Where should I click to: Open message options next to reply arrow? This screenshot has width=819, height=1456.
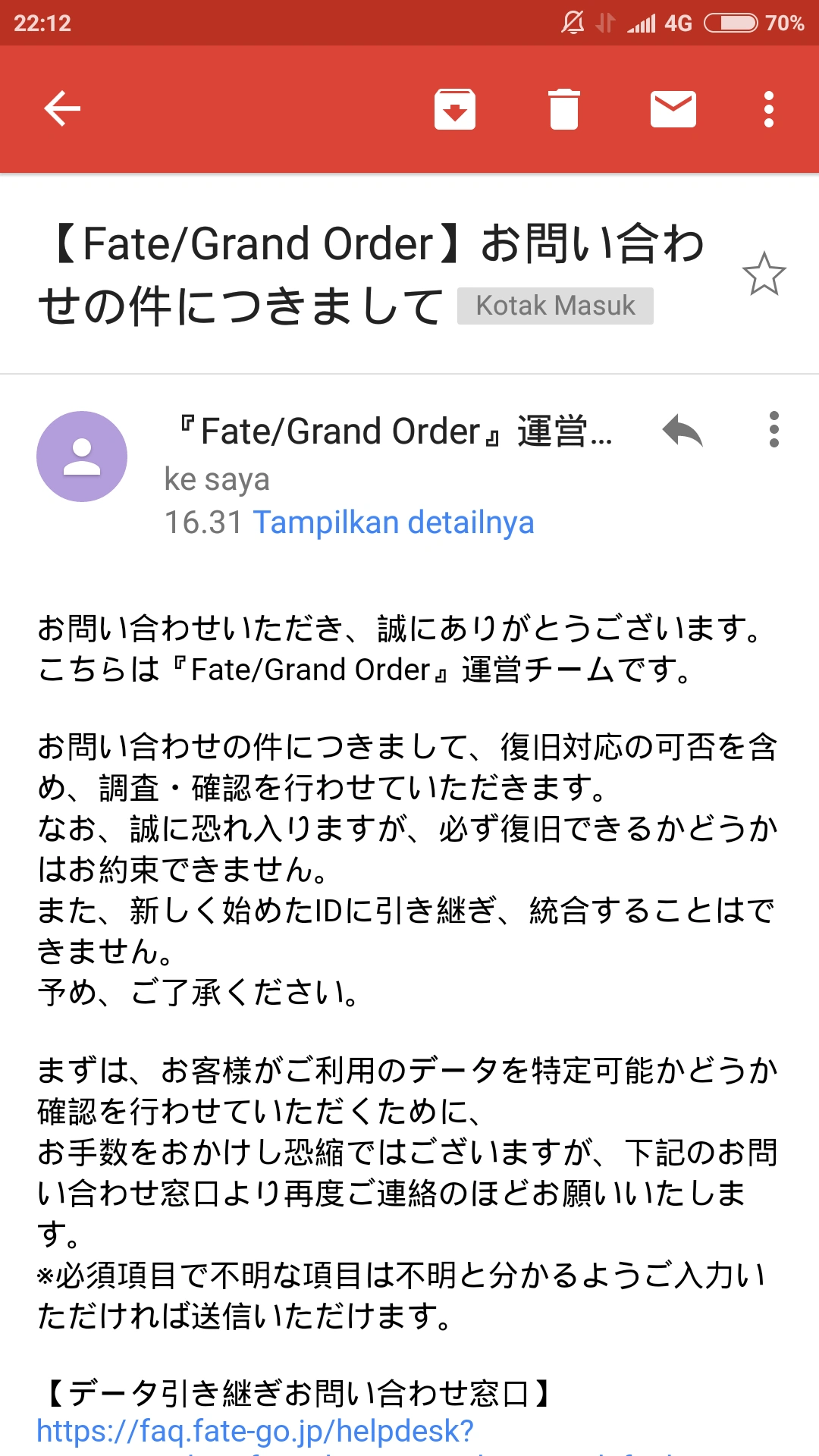(773, 430)
